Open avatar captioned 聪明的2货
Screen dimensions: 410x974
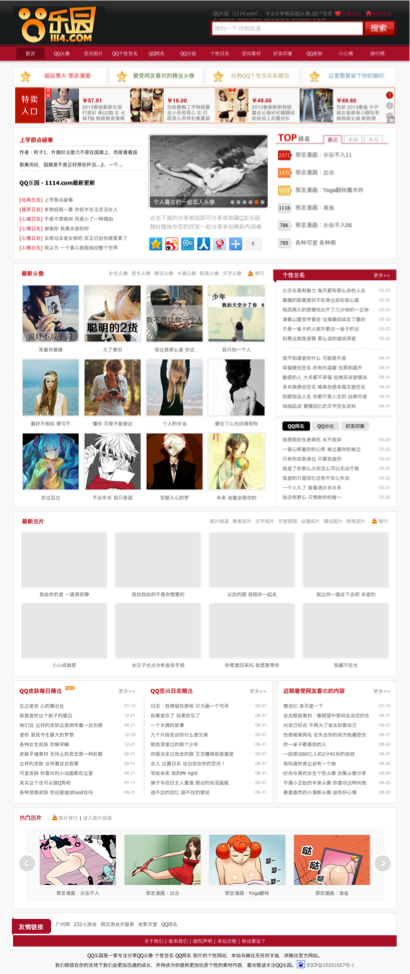point(112,314)
